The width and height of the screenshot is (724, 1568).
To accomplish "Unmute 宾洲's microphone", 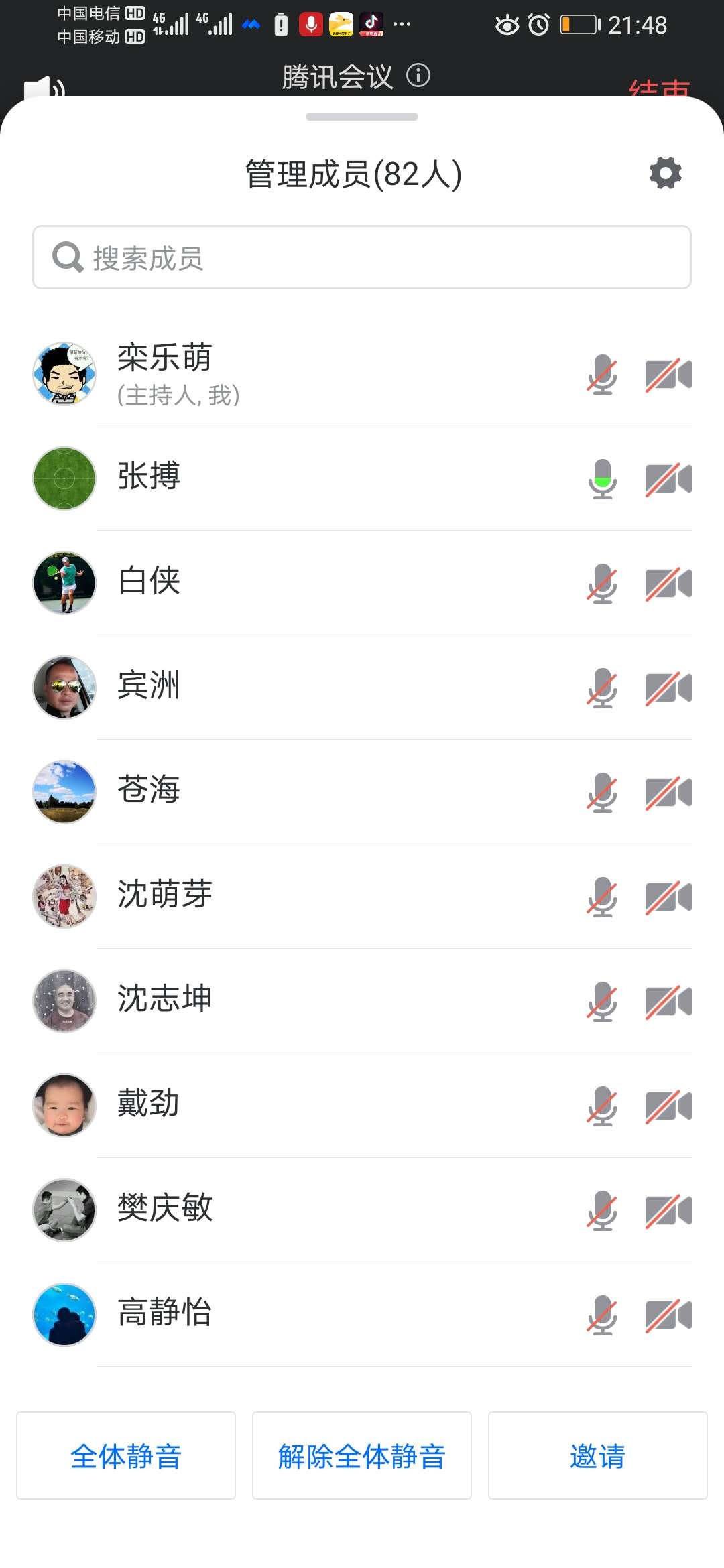I will click(x=602, y=688).
